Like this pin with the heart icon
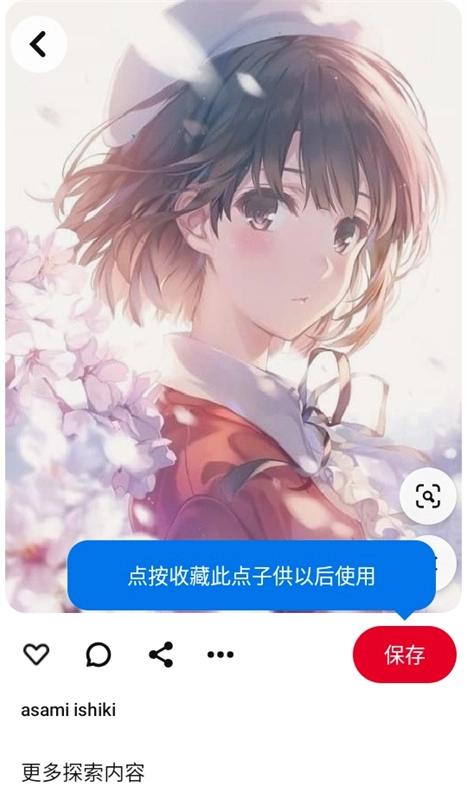 click(36, 654)
